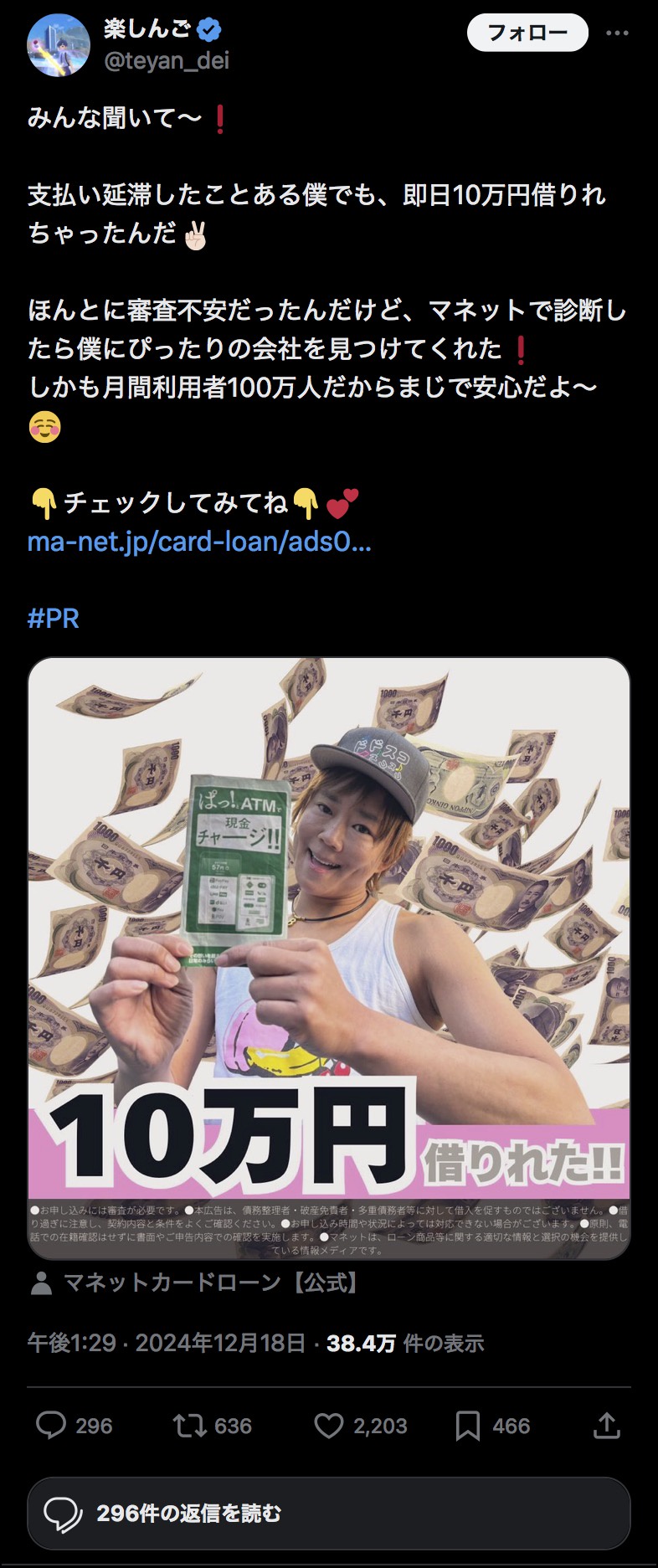This screenshot has width=658, height=1568.
Task: Open 楽しんご's profile avatar
Action: pyautogui.click(x=59, y=45)
